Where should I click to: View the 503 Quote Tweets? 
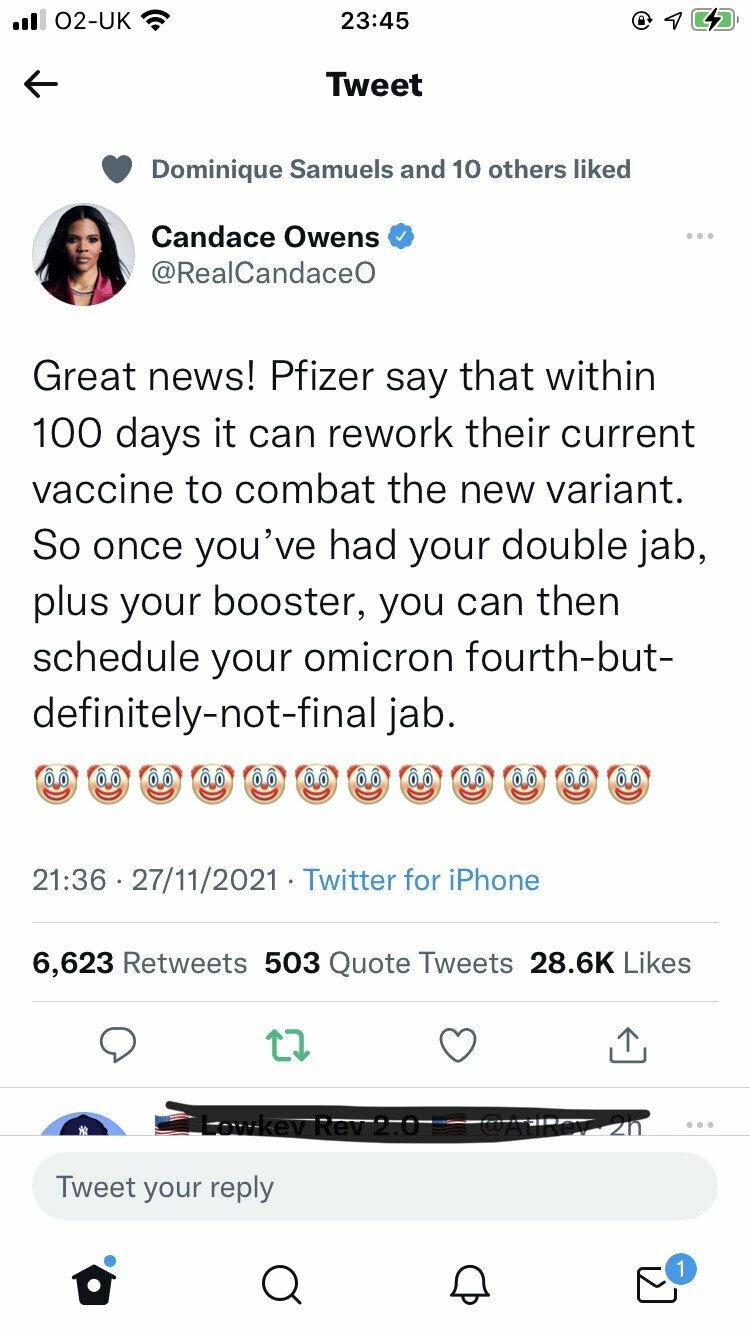pyautogui.click(x=388, y=963)
